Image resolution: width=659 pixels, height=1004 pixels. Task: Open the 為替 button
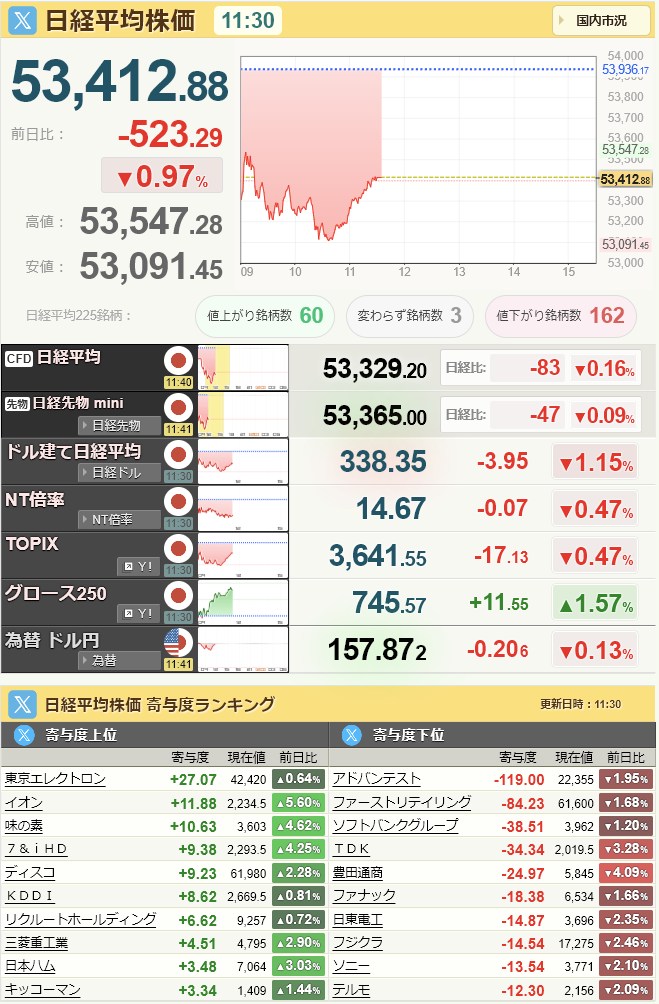pos(119,660)
